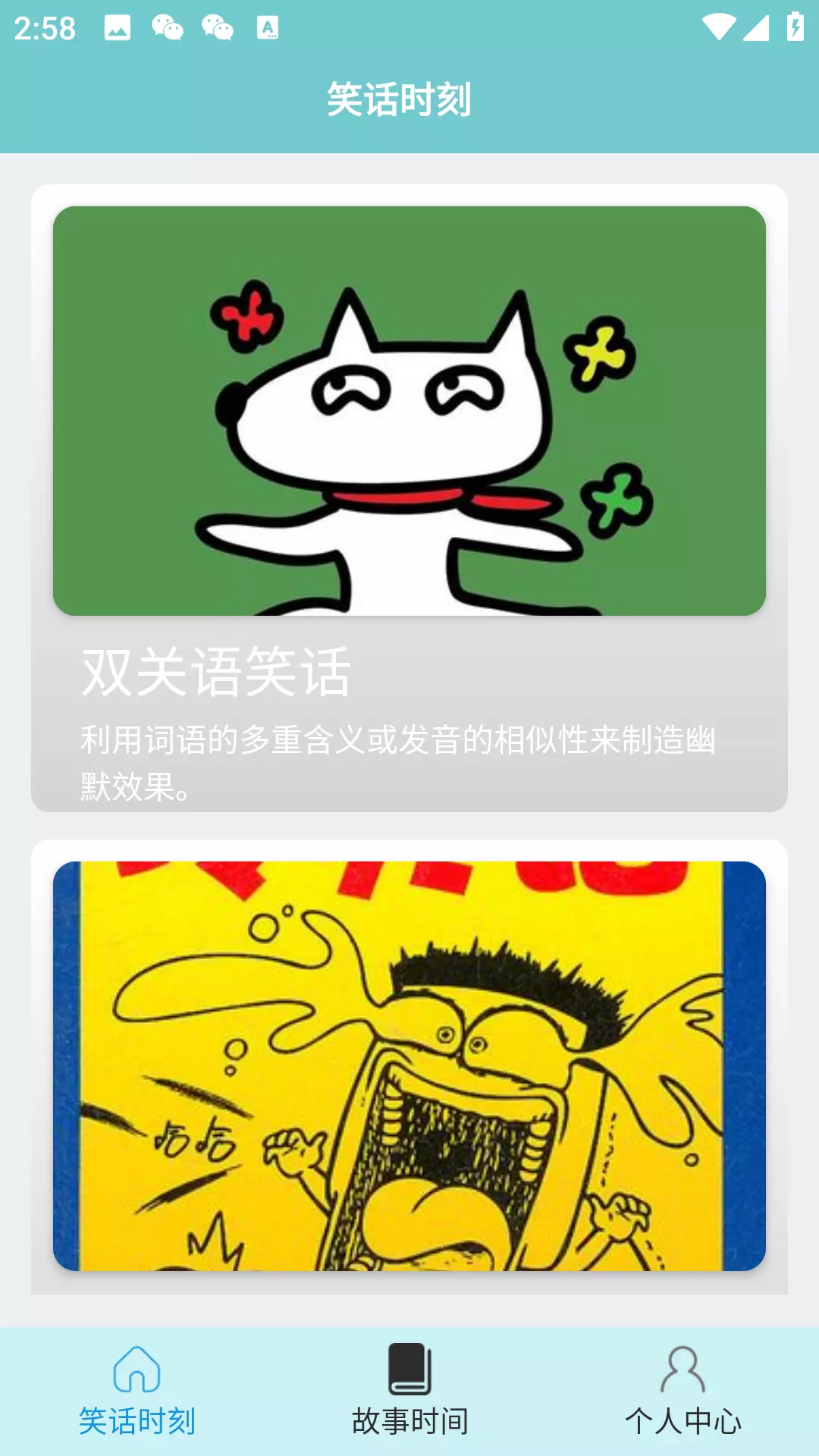Open the yellow cartoon joke card

[x=409, y=1066]
